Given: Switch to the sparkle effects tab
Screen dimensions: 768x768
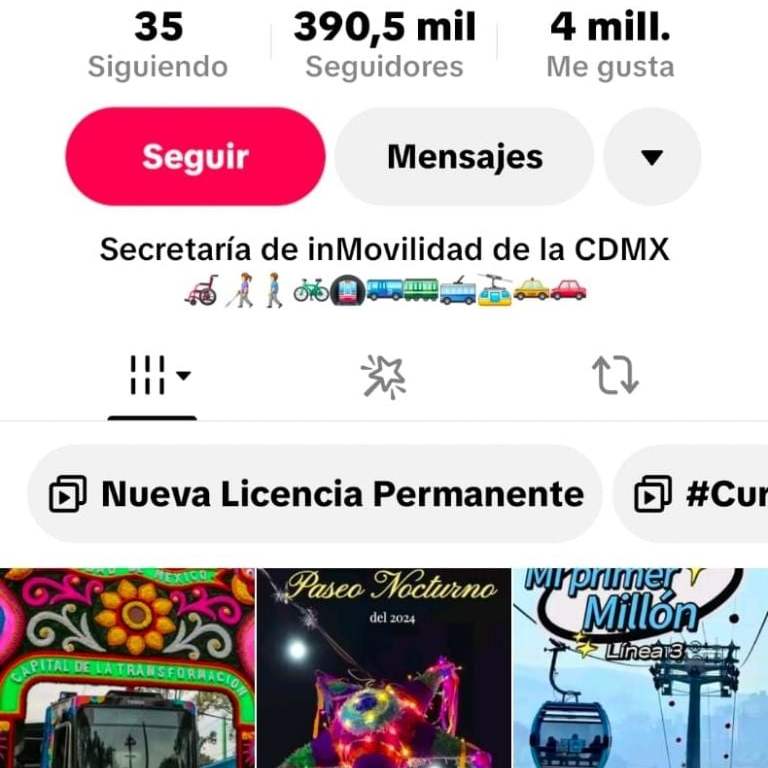Looking at the screenshot, I should pyautogui.click(x=384, y=377).
